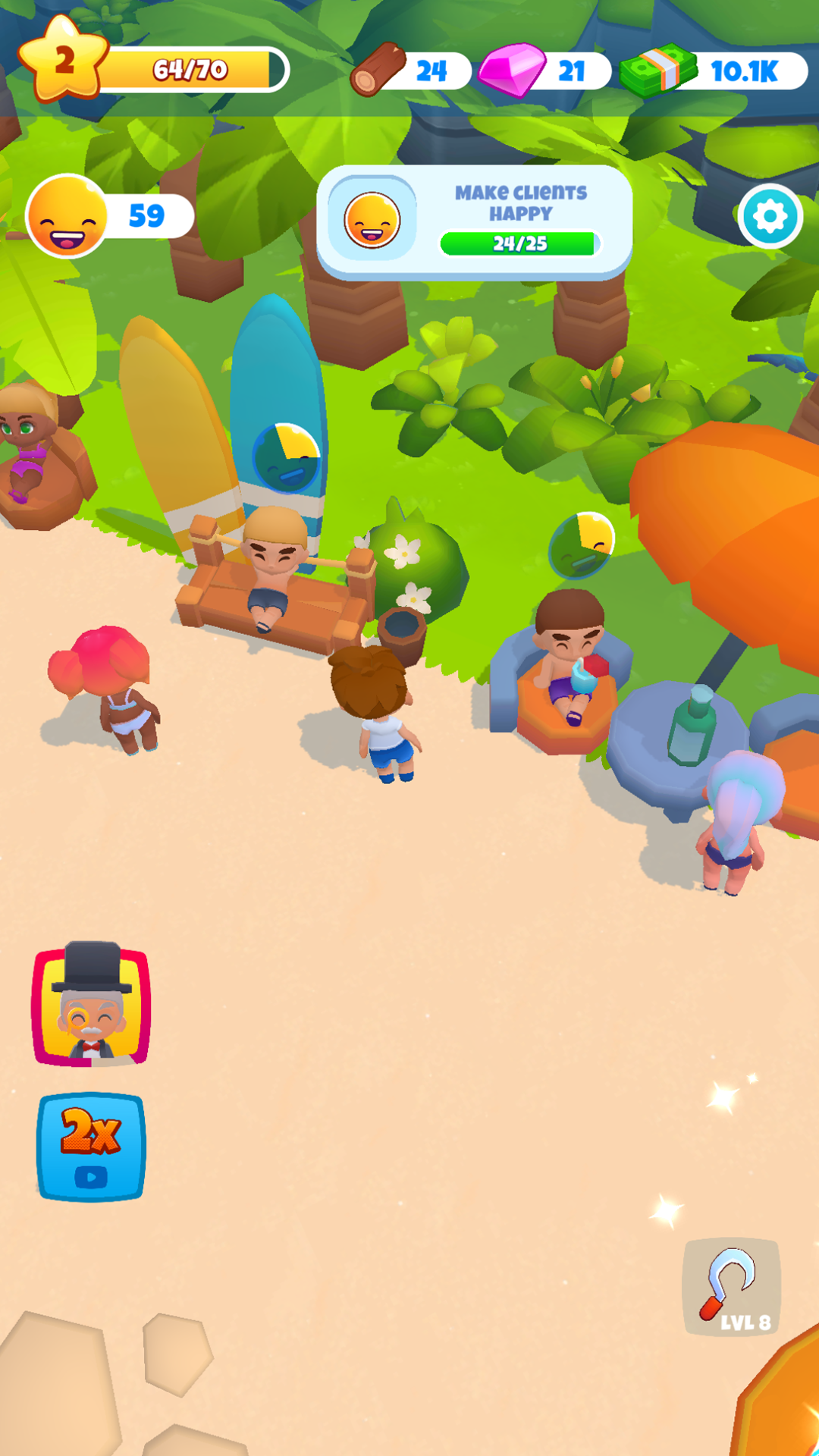The width and height of the screenshot is (819, 1456).
Task: Open the top-hat gentleman offer
Action: click(91, 1006)
